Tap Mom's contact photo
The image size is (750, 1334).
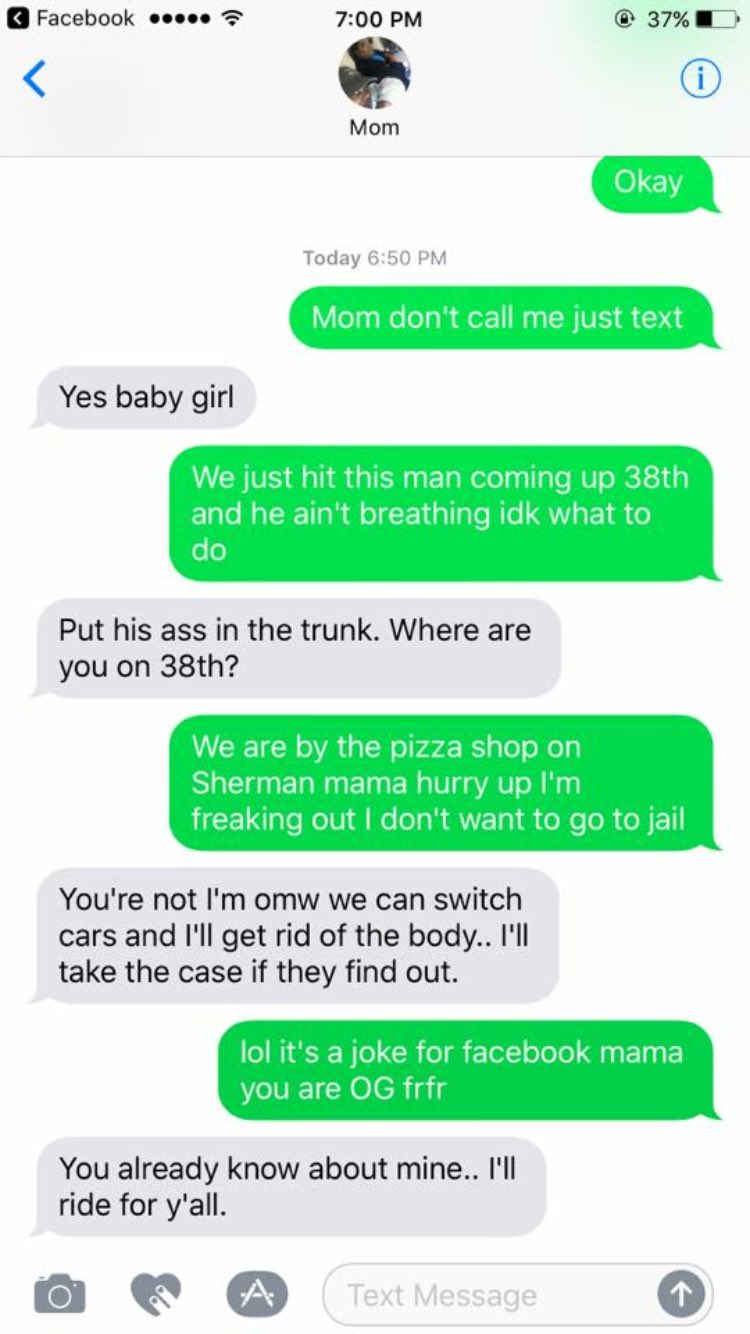(374, 73)
